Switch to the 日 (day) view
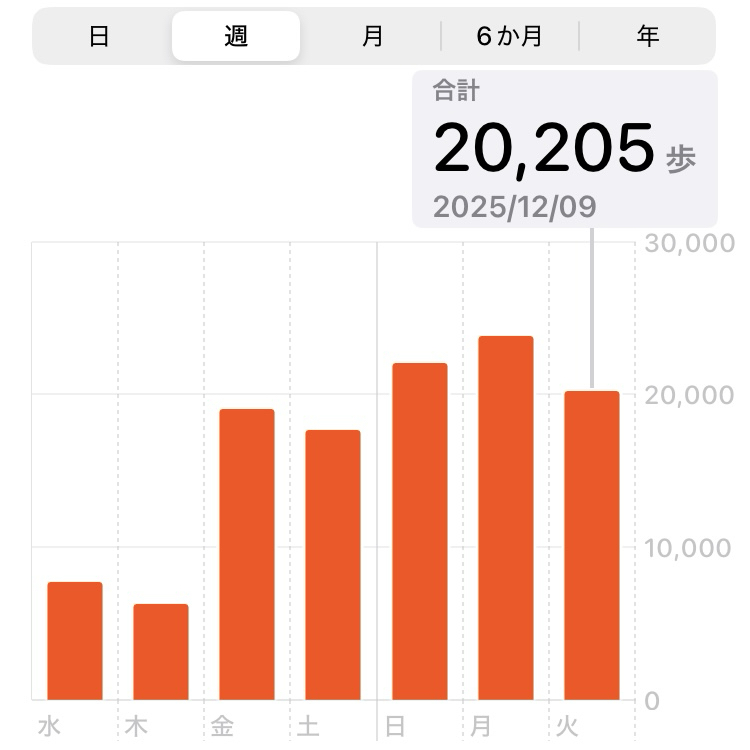750x750 pixels. pos(99,37)
